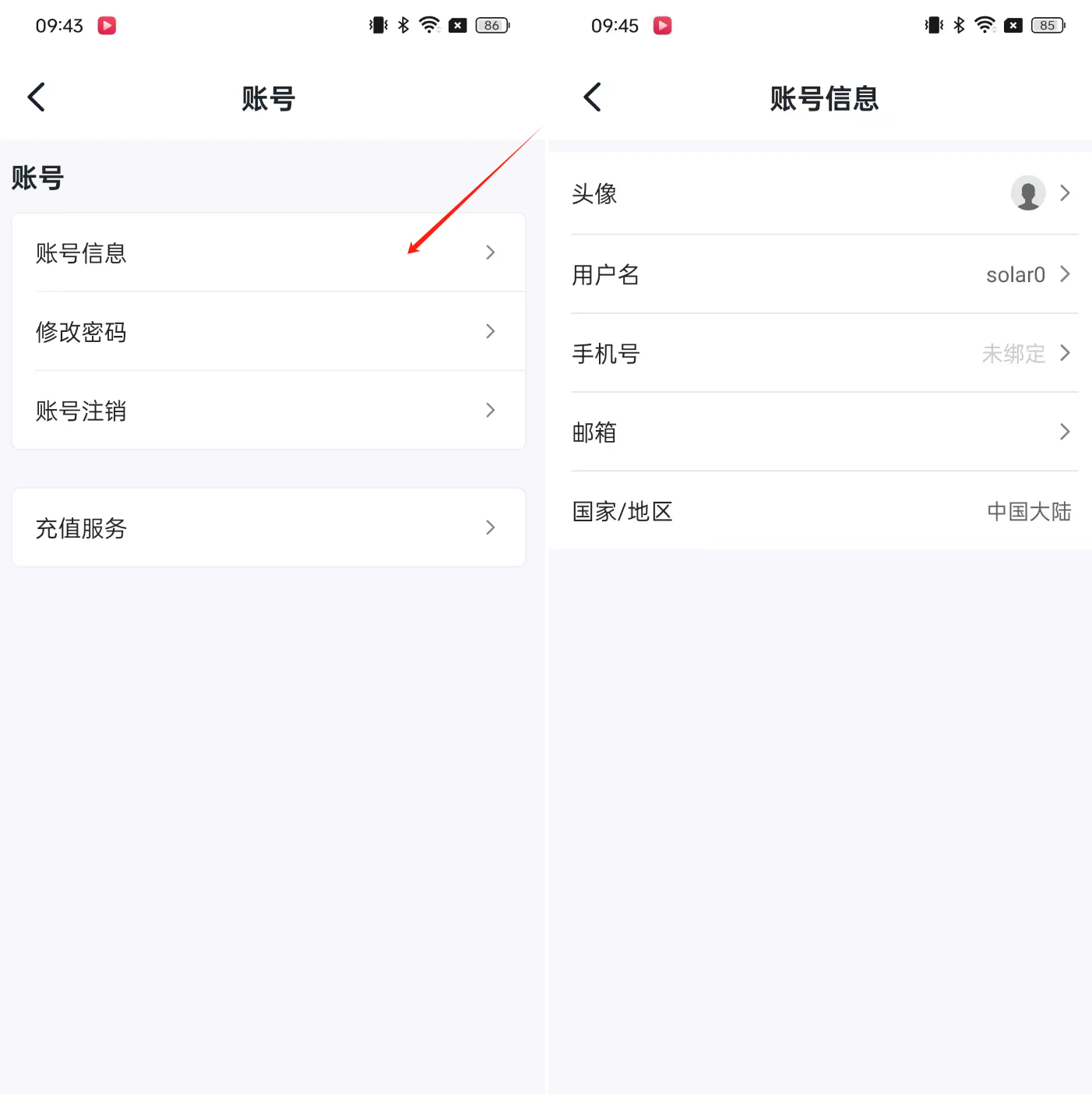Select the 账号注销 option
The width and height of the screenshot is (1092, 1094).
pyautogui.click(x=269, y=410)
